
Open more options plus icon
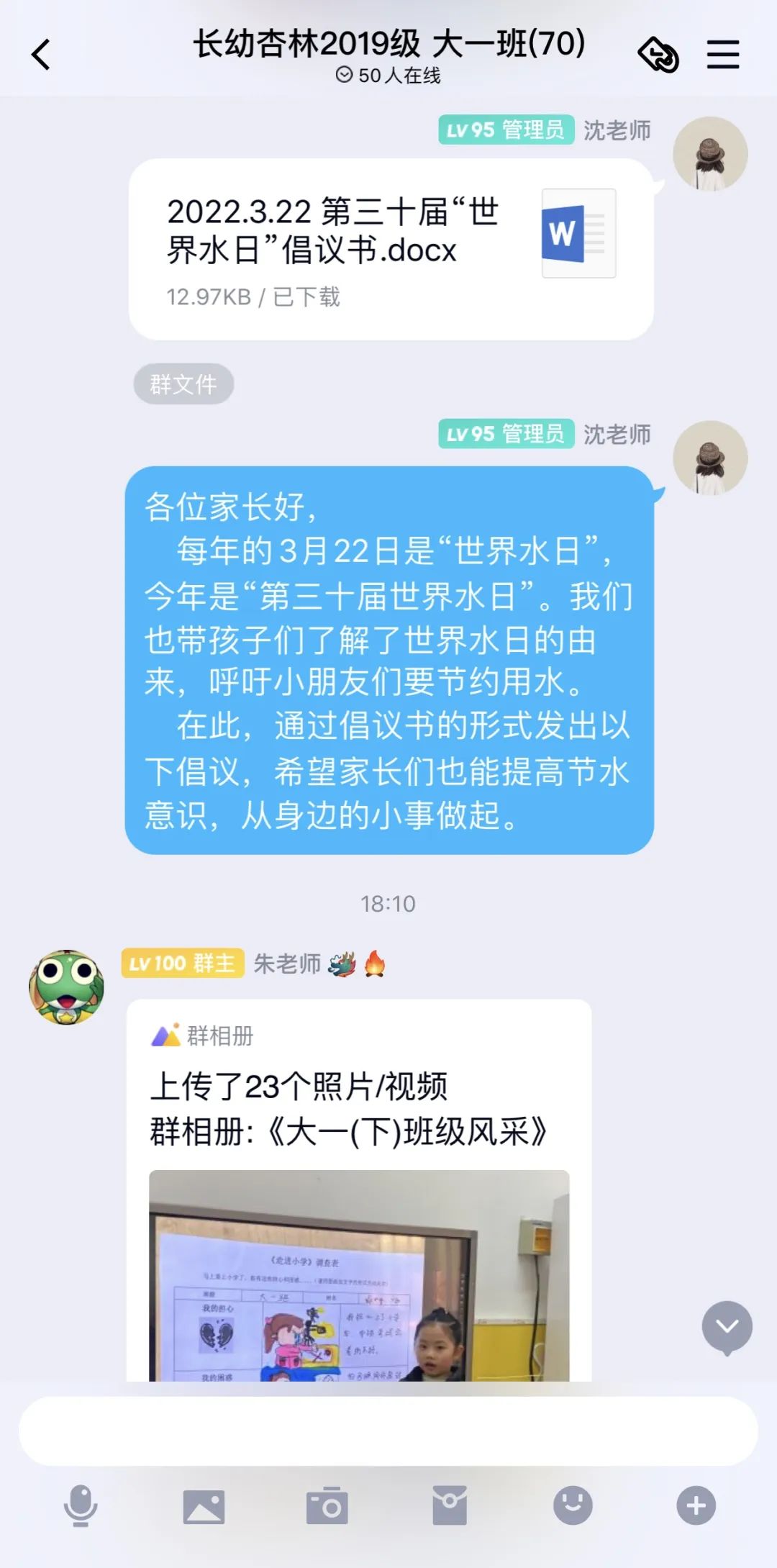click(x=696, y=1506)
